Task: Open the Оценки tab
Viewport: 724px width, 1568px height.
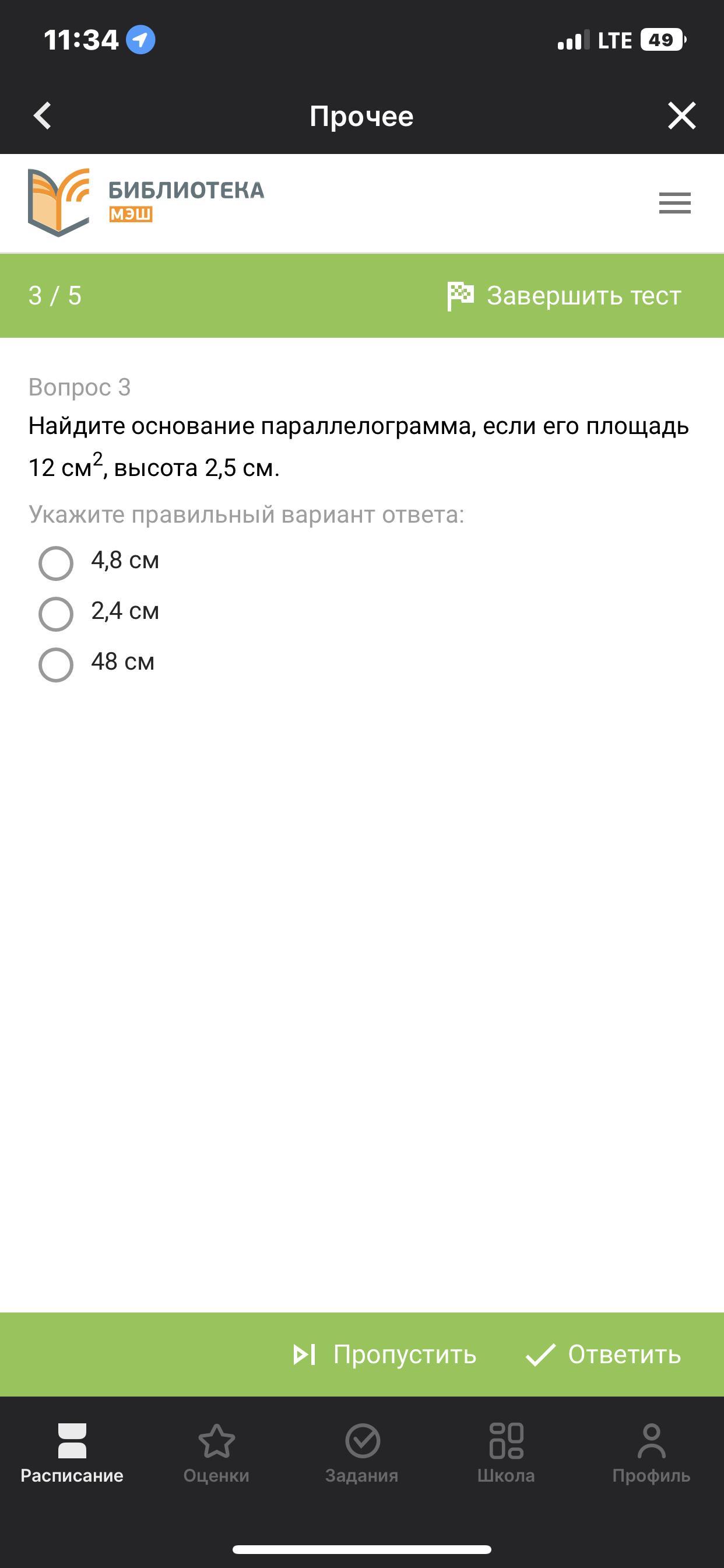Action: coord(217,1454)
